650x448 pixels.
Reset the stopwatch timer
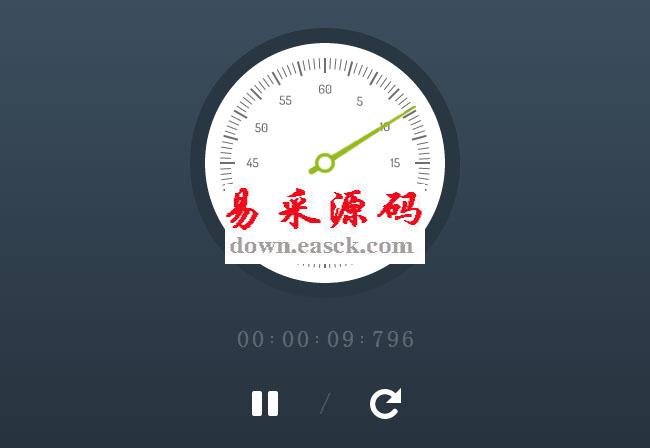(385, 403)
